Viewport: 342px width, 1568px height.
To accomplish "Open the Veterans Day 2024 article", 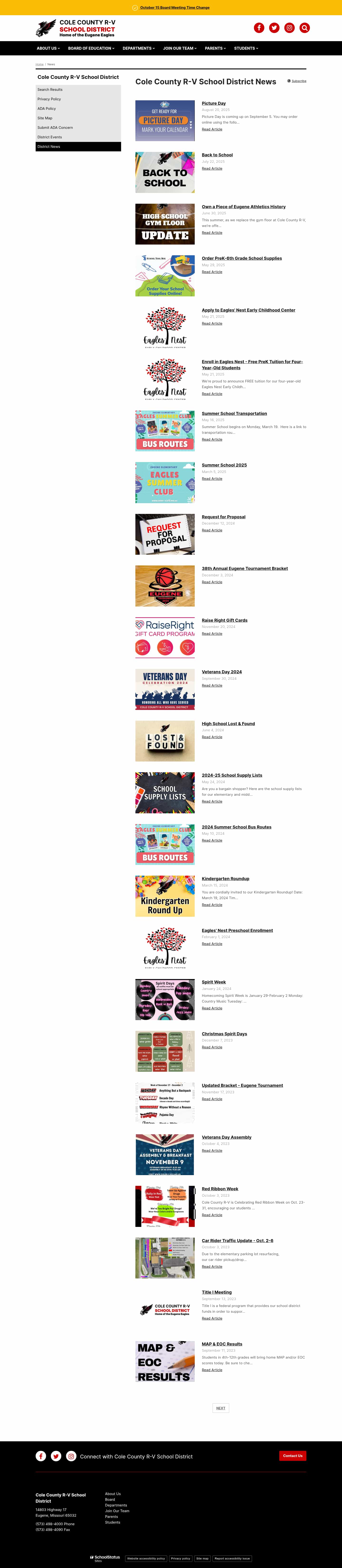I will point(222,672).
